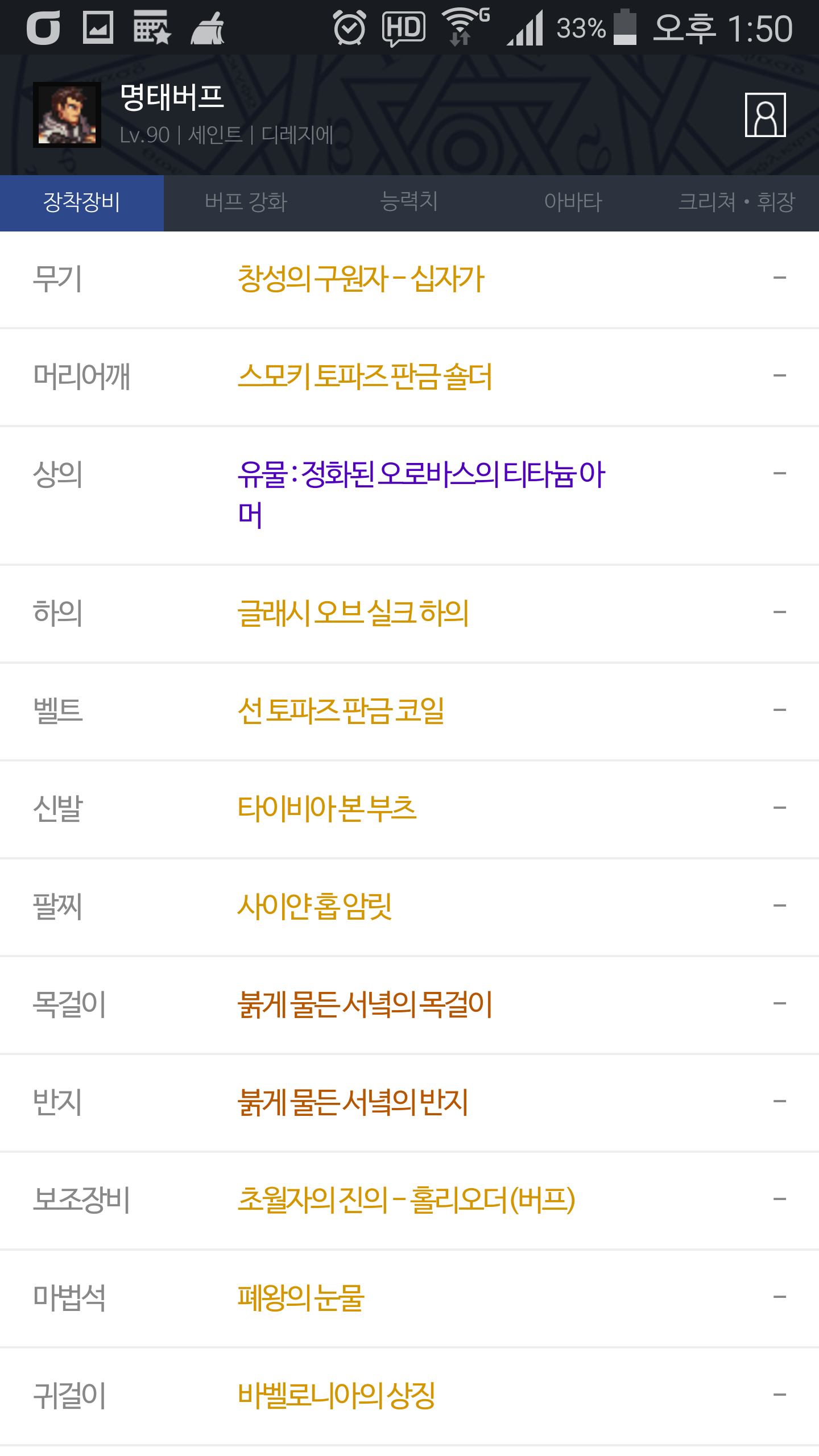The width and height of the screenshot is (819, 1456).
Task: Switch to the 버프 강화 tab
Action: coord(246,202)
